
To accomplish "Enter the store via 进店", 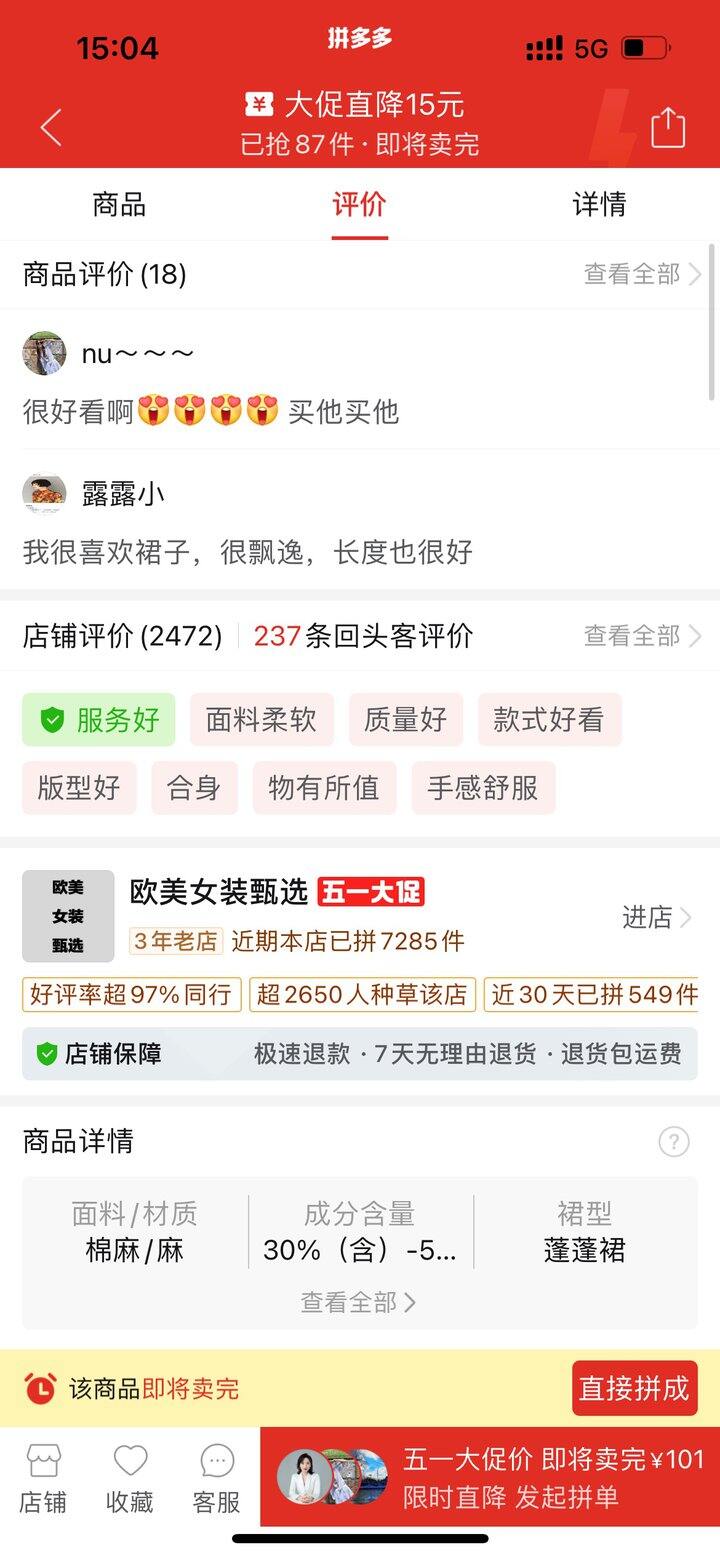I will pyautogui.click(x=656, y=917).
